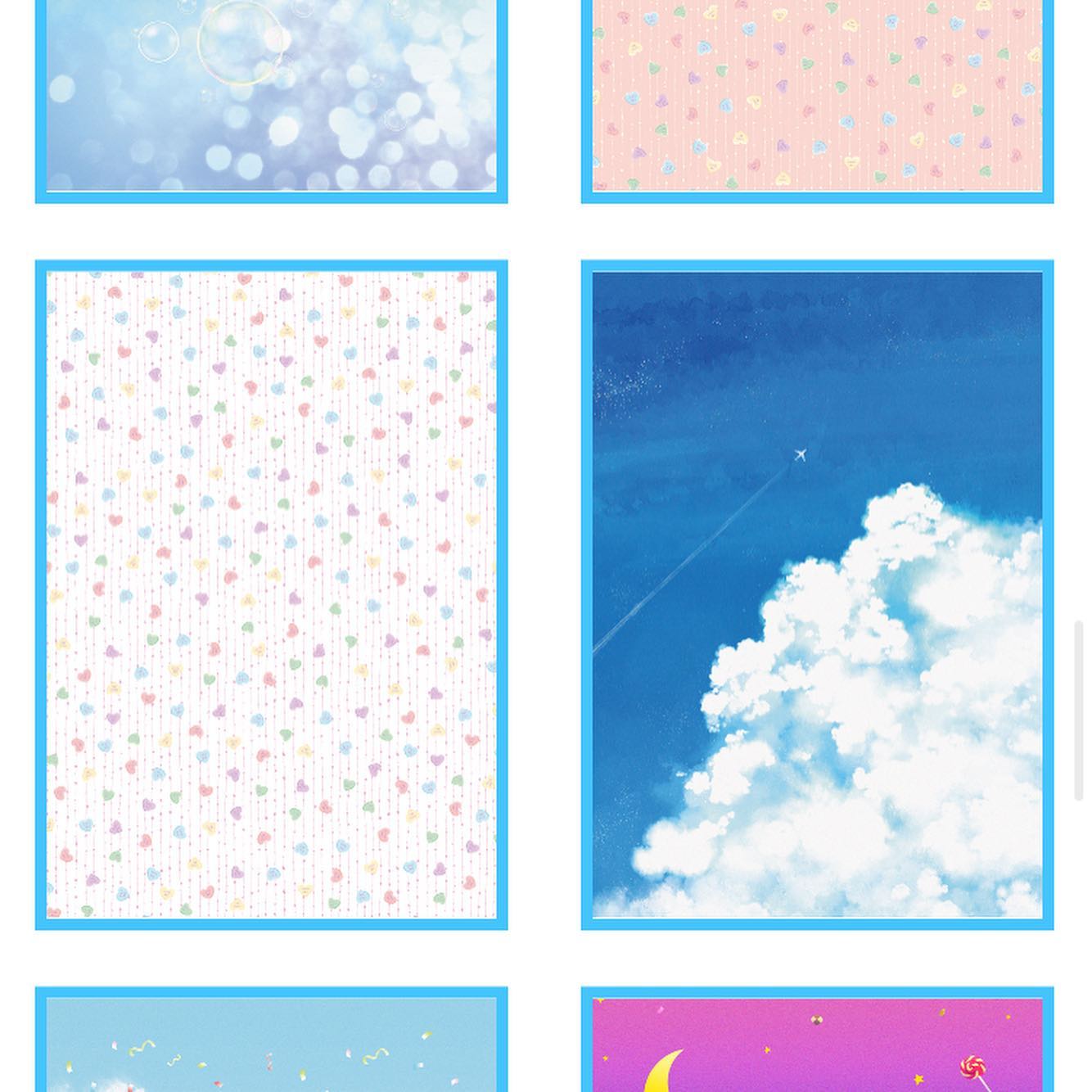The width and height of the screenshot is (1092, 1092).
Task: Pick the white pastel hearts background
Action: click(x=271, y=595)
